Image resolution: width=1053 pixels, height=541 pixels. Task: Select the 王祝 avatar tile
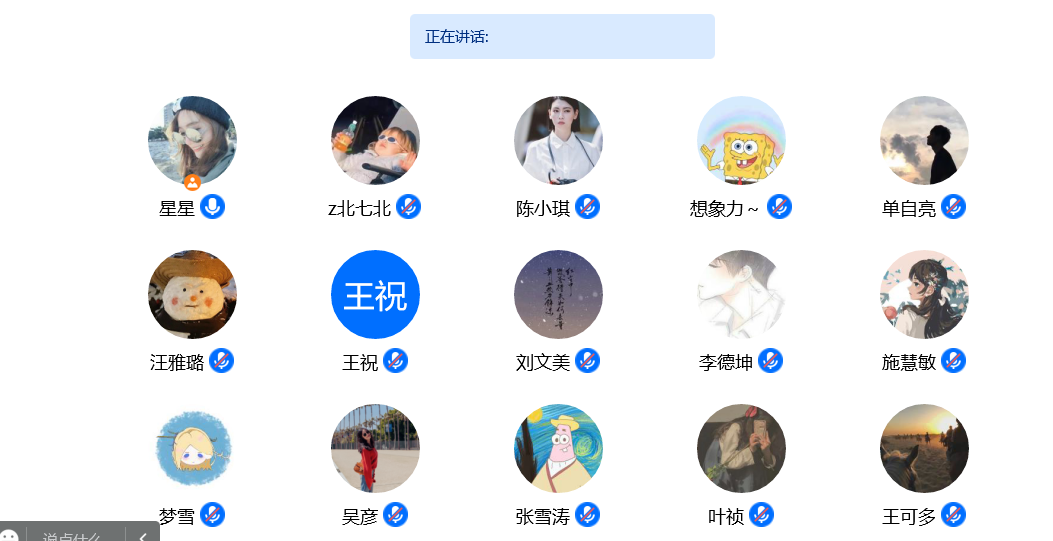coord(375,295)
